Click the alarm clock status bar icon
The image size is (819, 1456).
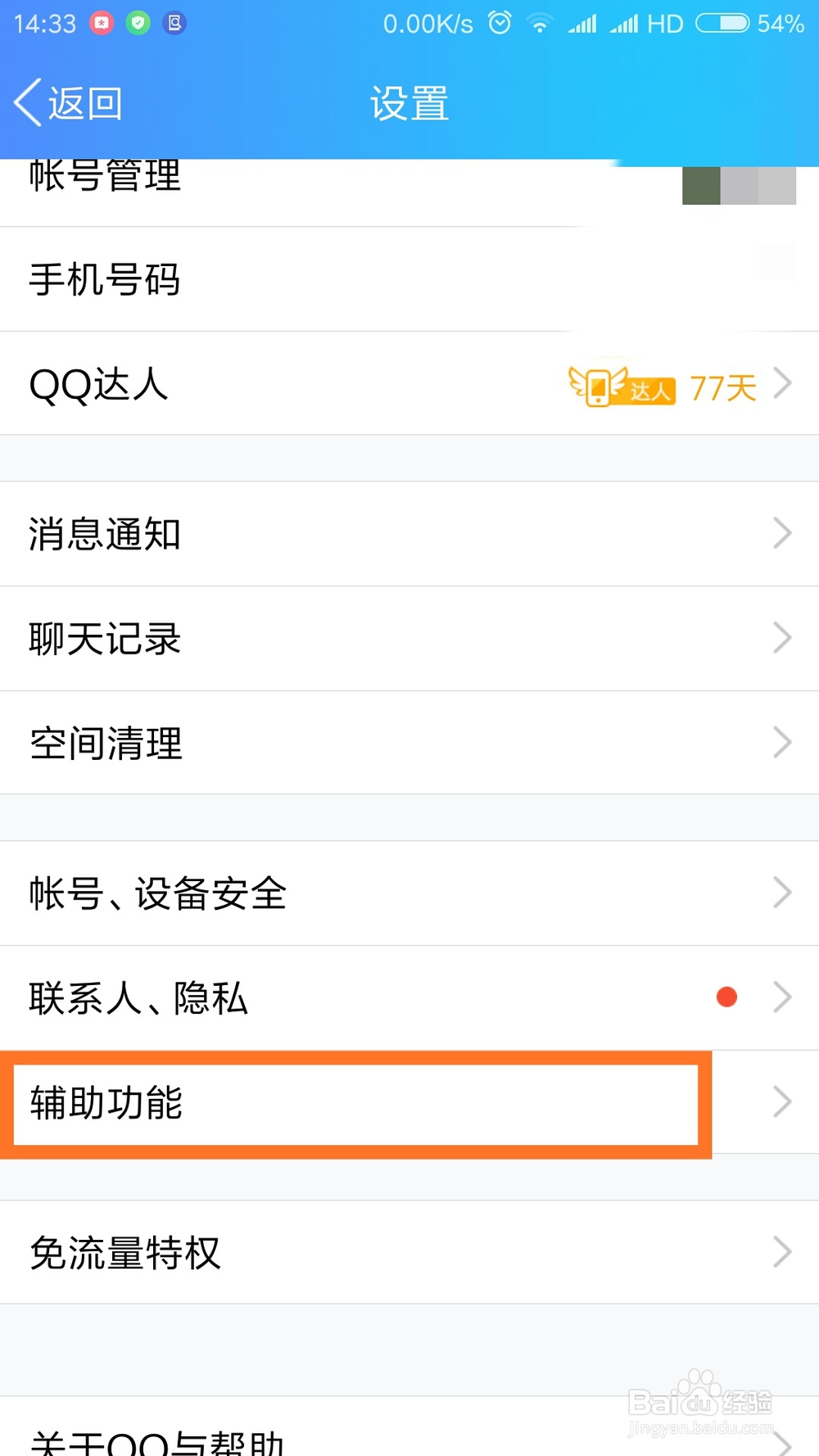click(x=498, y=22)
